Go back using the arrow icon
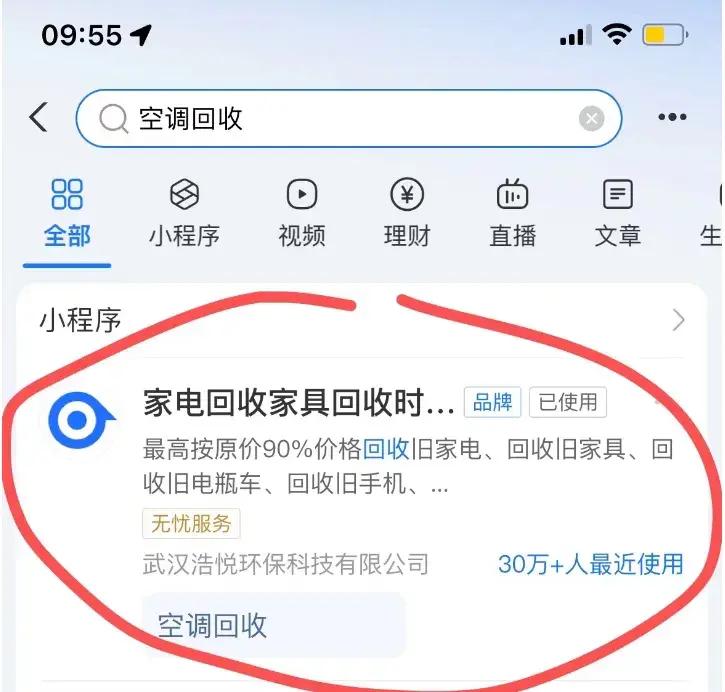 [x=38, y=118]
